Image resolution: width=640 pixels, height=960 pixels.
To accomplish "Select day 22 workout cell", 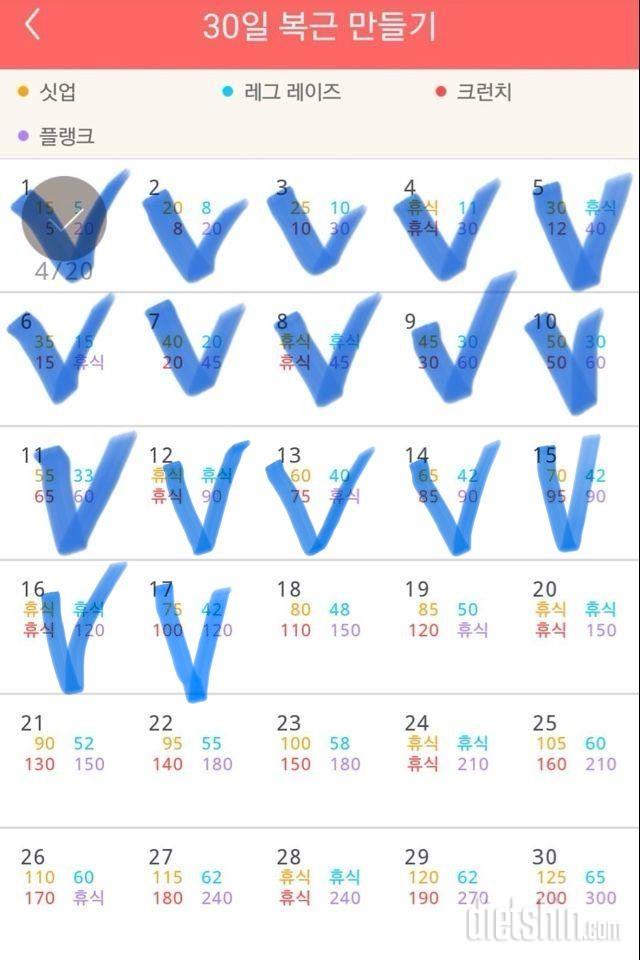I will 192,760.
